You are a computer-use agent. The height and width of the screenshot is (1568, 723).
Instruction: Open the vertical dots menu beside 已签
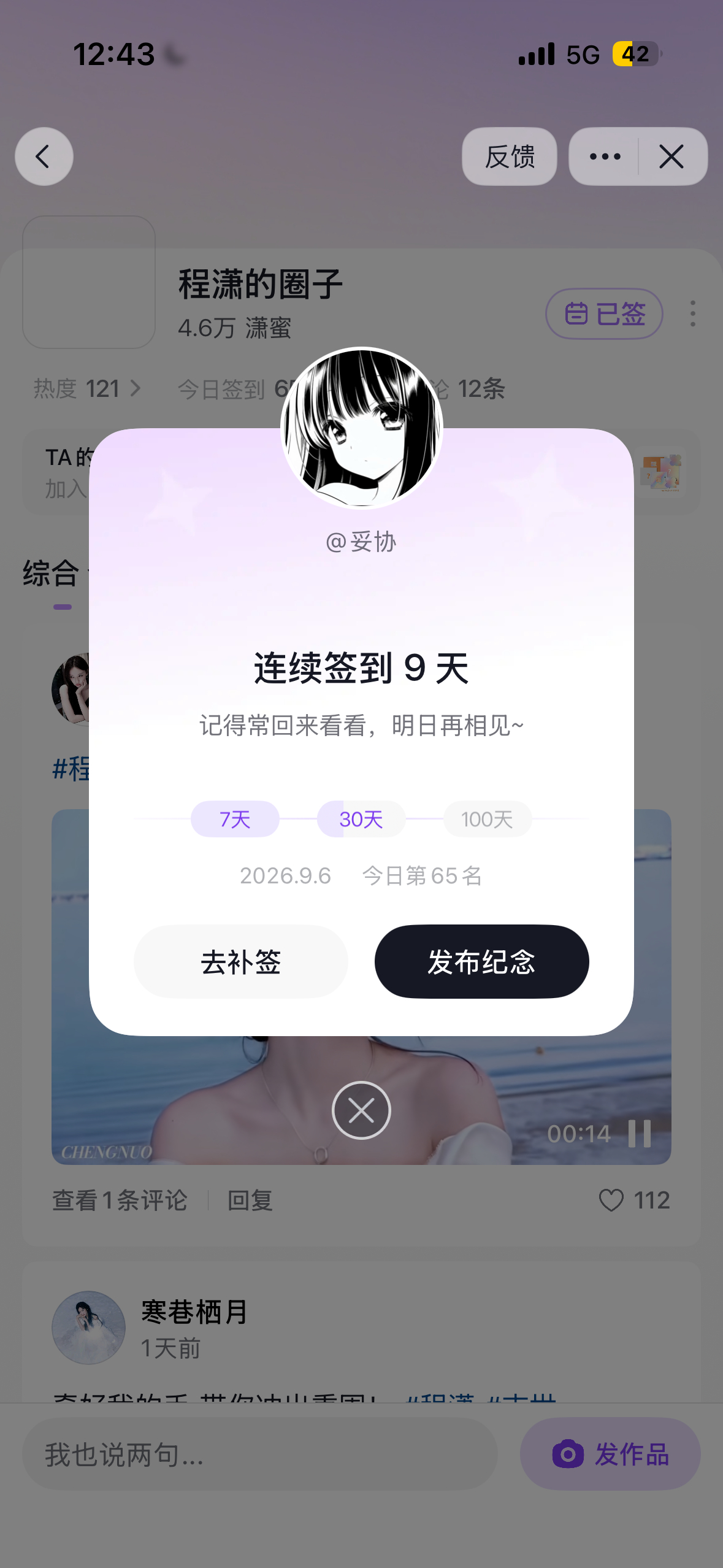[693, 313]
